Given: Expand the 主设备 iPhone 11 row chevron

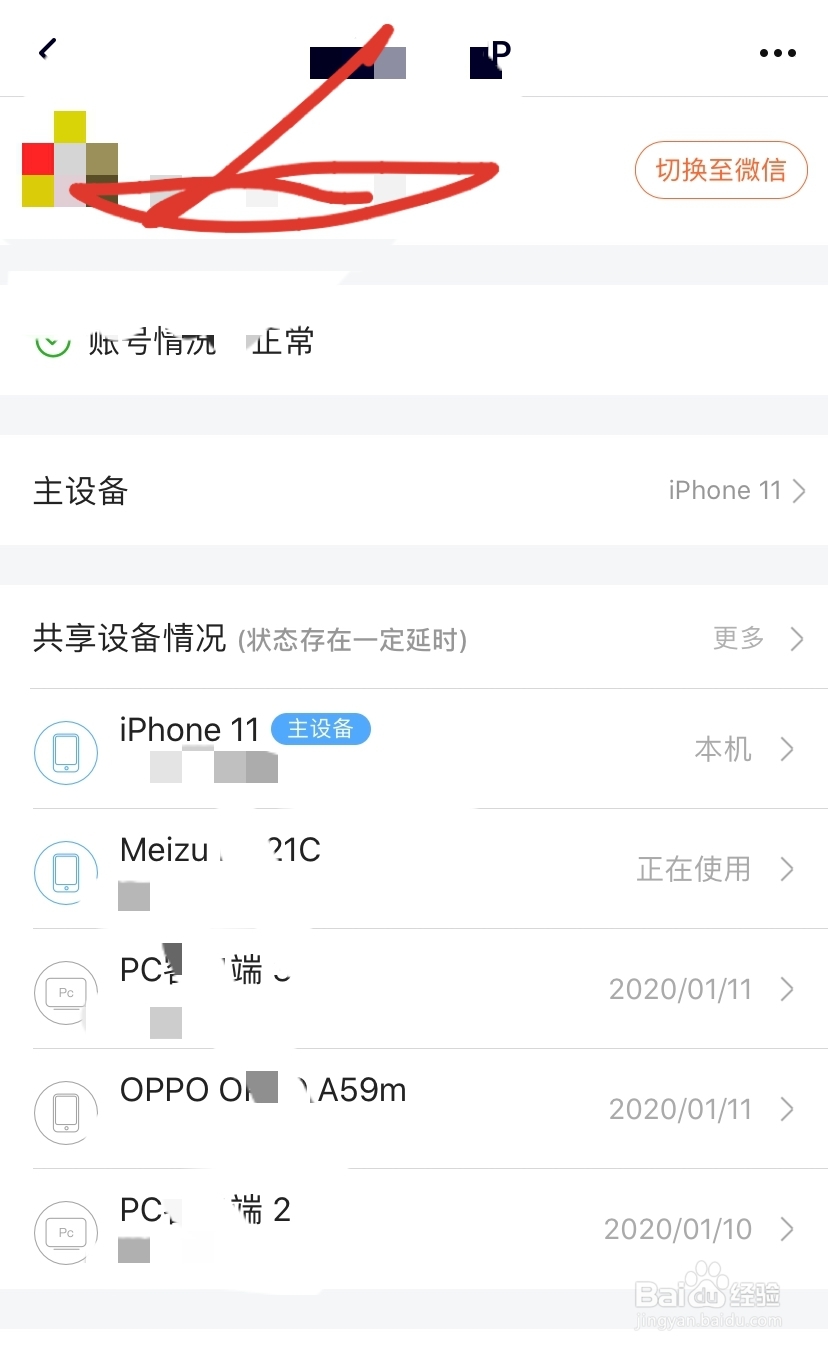Looking at the screenshot, I should (798, 490).
